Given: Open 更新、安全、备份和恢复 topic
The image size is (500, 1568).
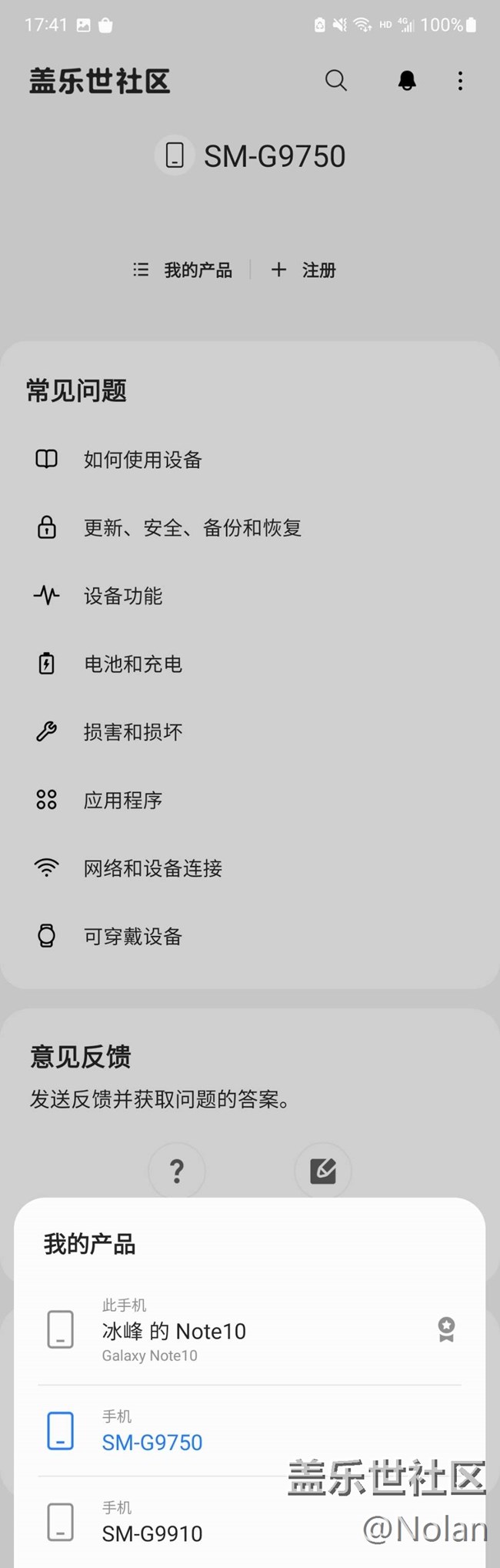Looking at the screenshot, I should click(192, 528).
